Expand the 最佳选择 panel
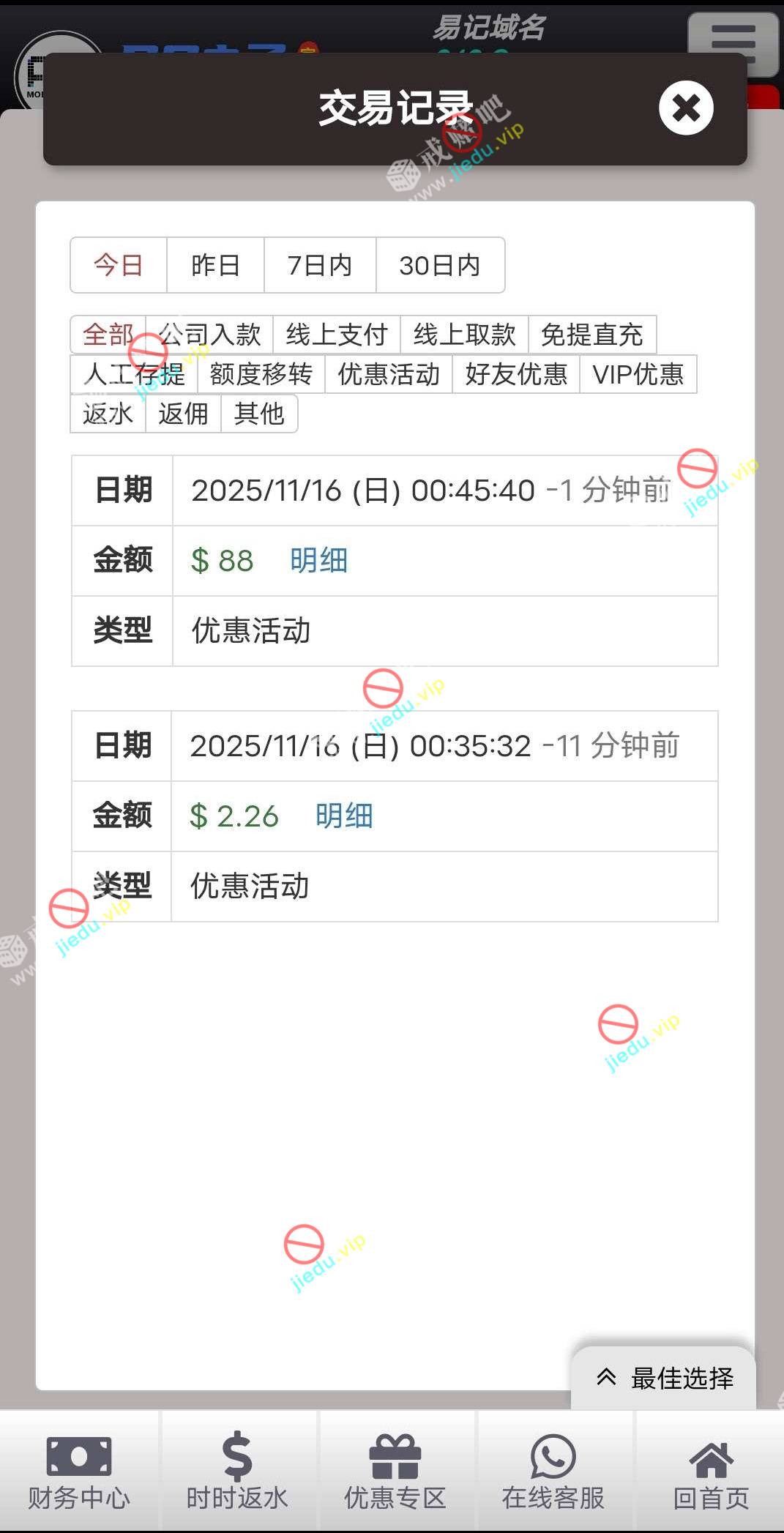 664,1378
